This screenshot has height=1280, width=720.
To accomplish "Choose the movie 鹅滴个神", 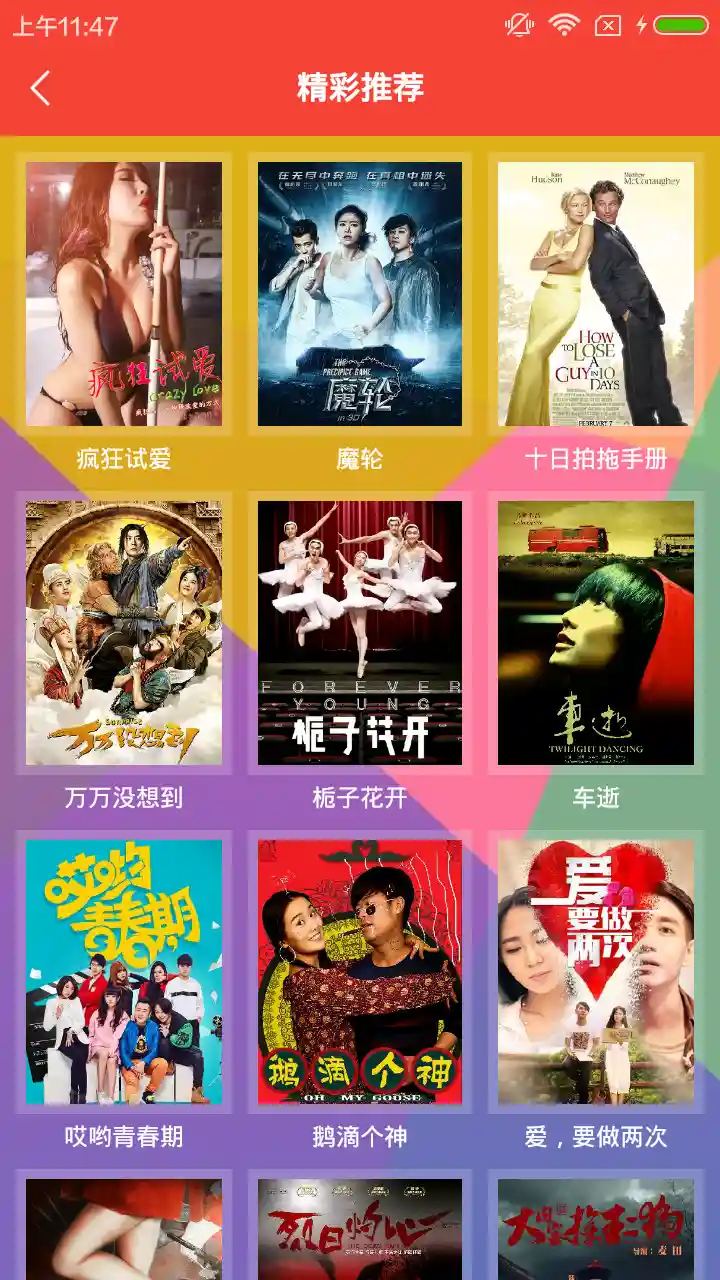I will (360, 972).
